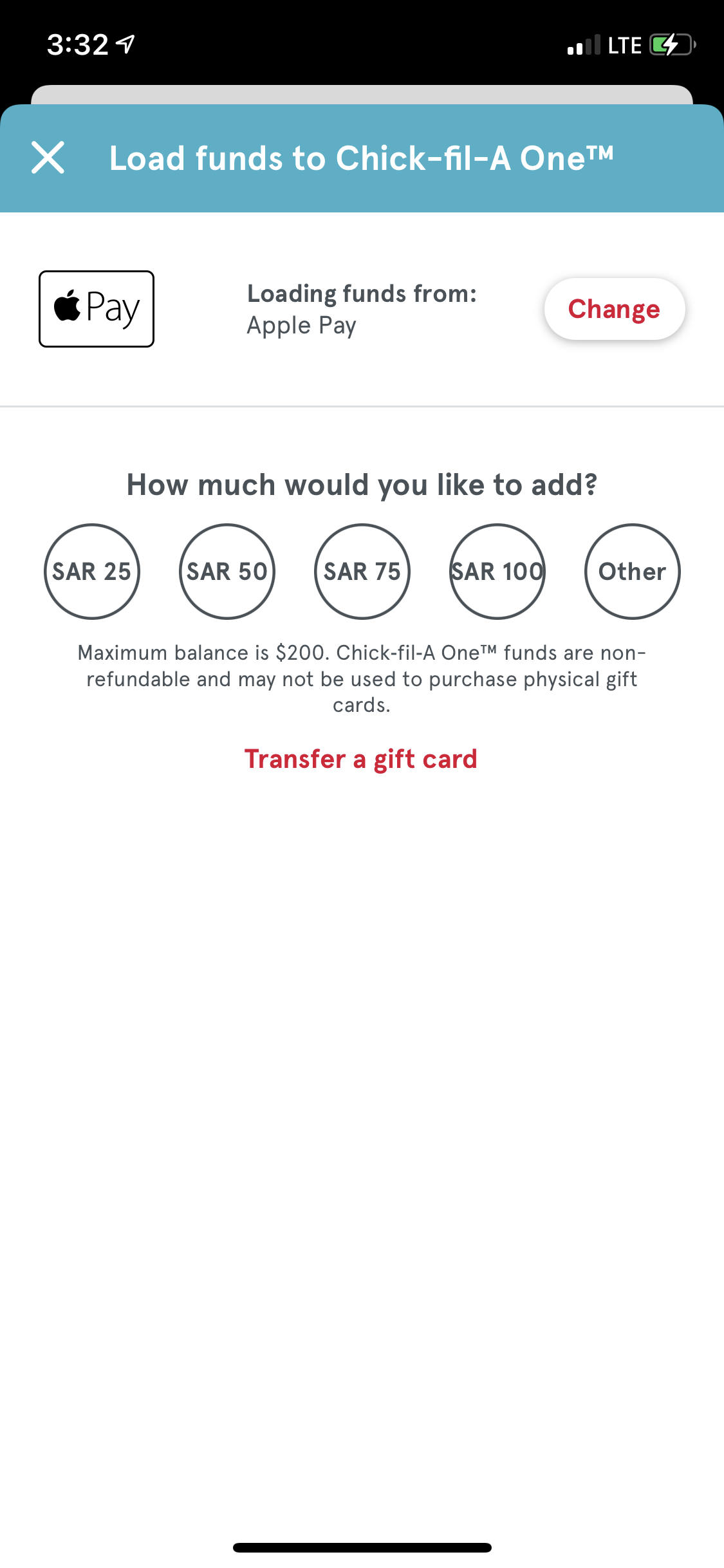Image resolution: width=724 pixels, height=1568 pixels.
Task: Pick the SAR 75 amount option
Action: click(x=362, y=572)
